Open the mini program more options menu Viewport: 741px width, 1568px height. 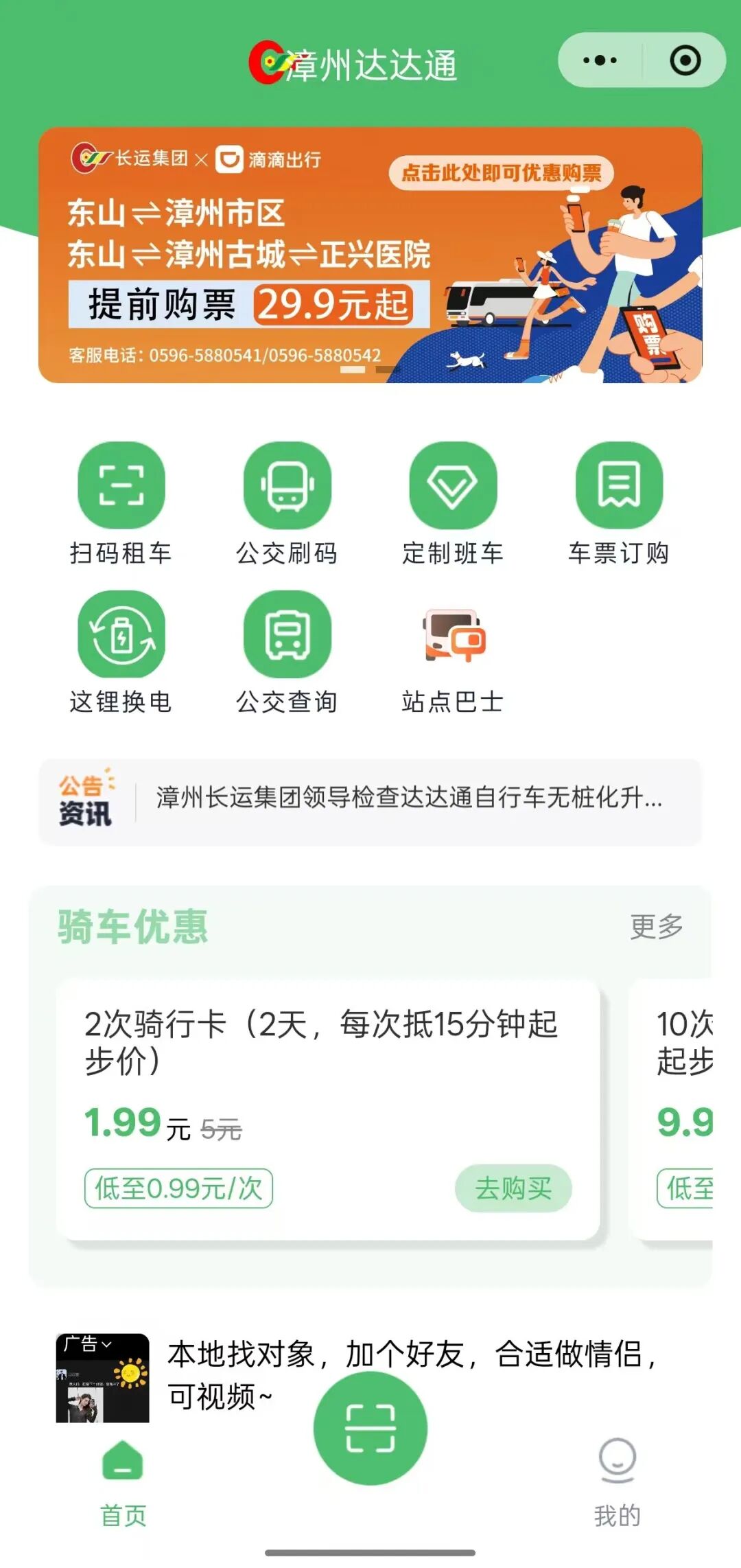click(600, 60)
